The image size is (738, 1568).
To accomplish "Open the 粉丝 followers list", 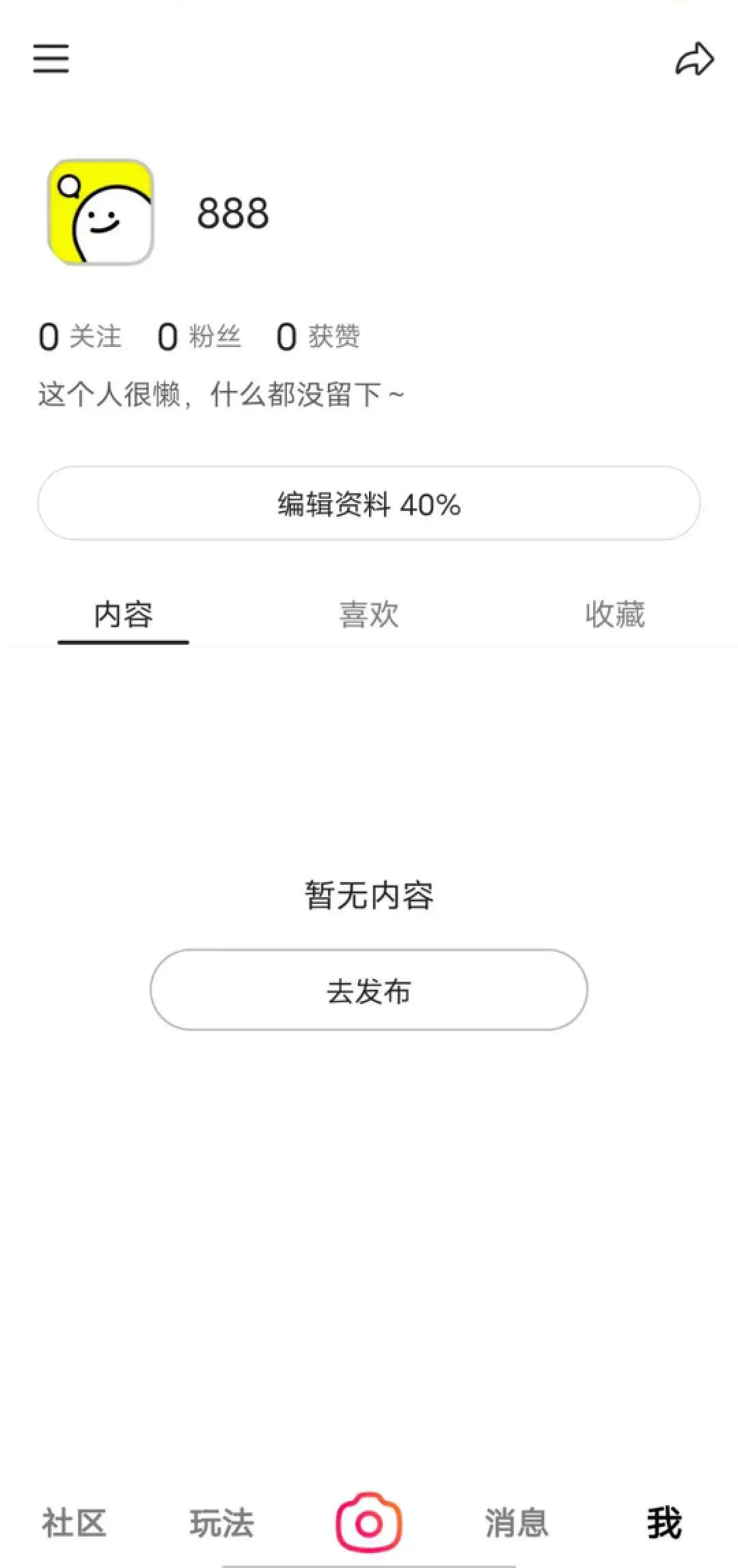I will tap(200, 337).
